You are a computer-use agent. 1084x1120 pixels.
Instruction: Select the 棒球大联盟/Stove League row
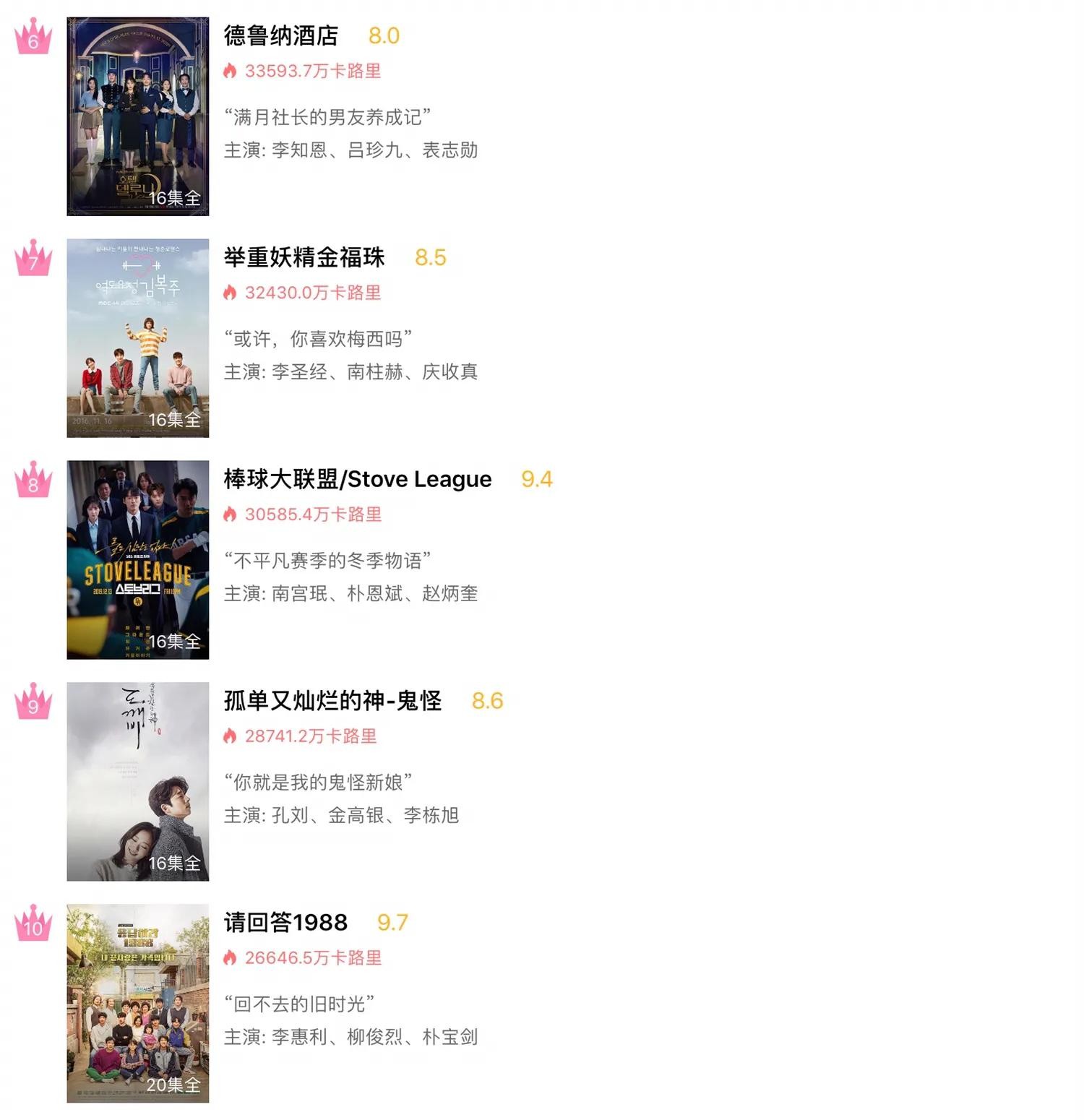357,479
